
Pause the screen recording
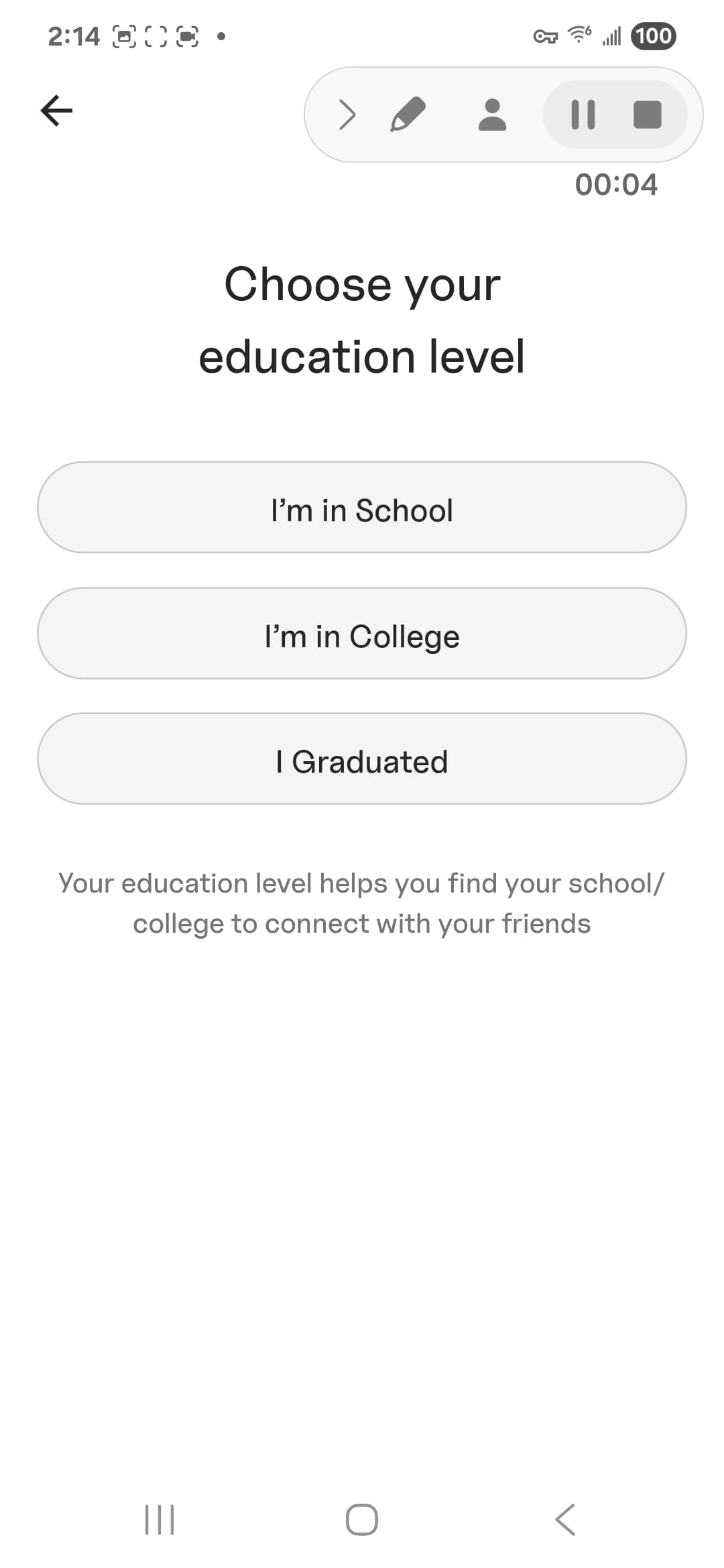click(x=583, y=115)
